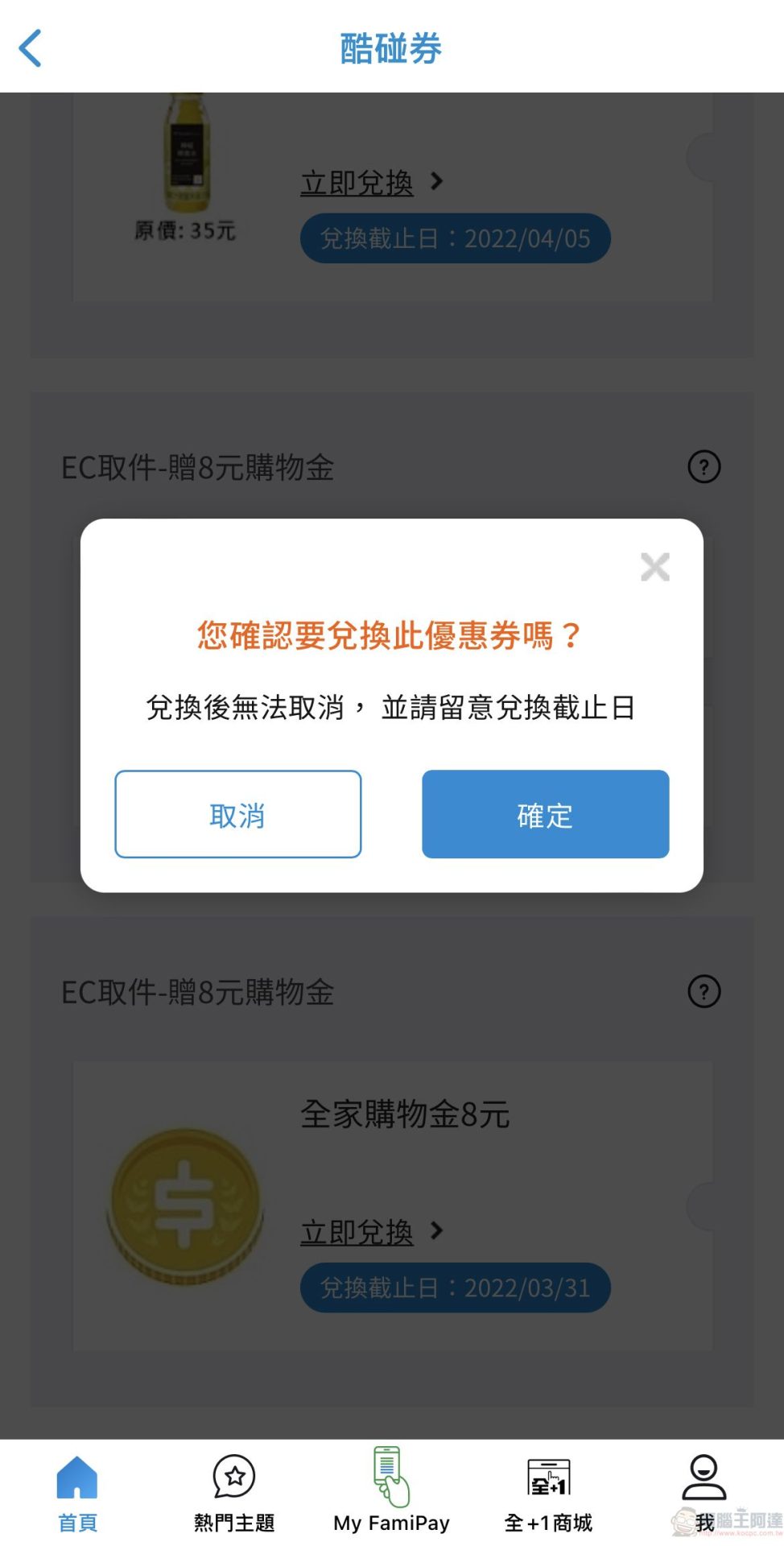Cancel the redemption with 取消
The height and width of the screenshot is (1546, 784).
(237, 814)
